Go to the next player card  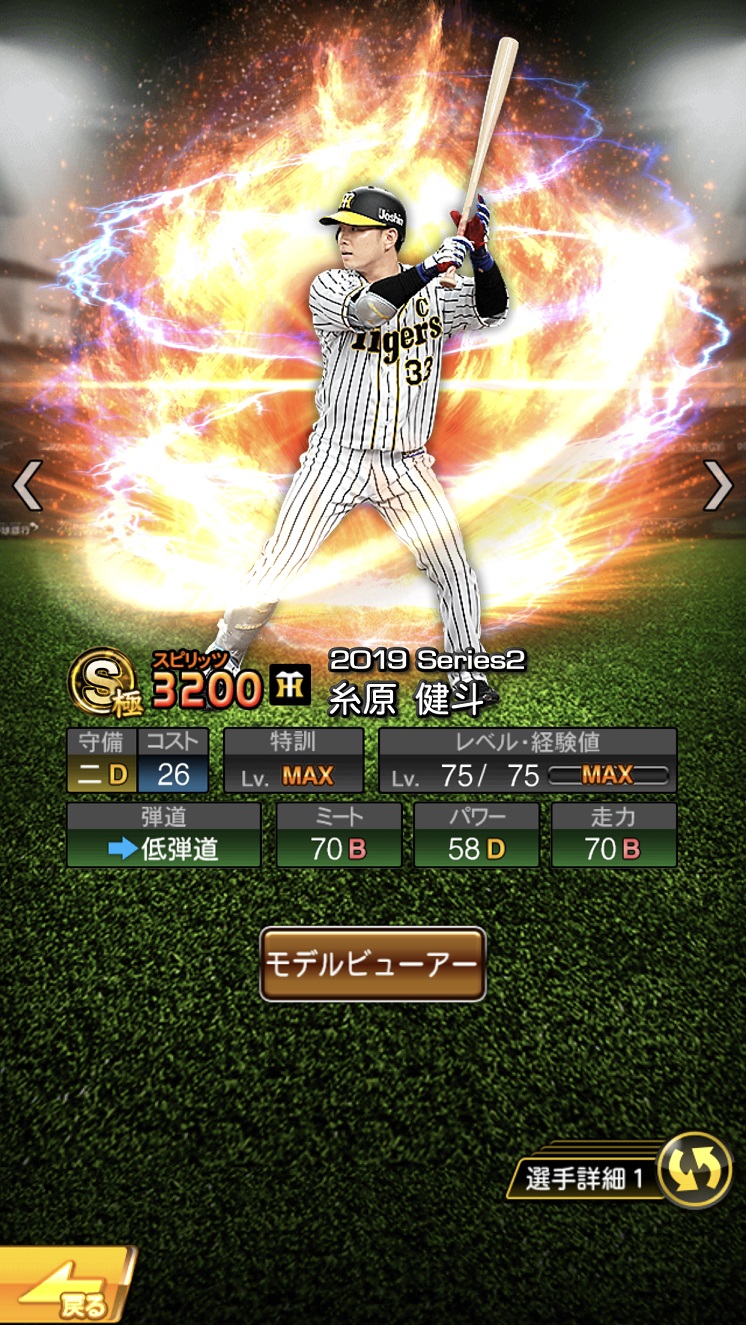718,486
